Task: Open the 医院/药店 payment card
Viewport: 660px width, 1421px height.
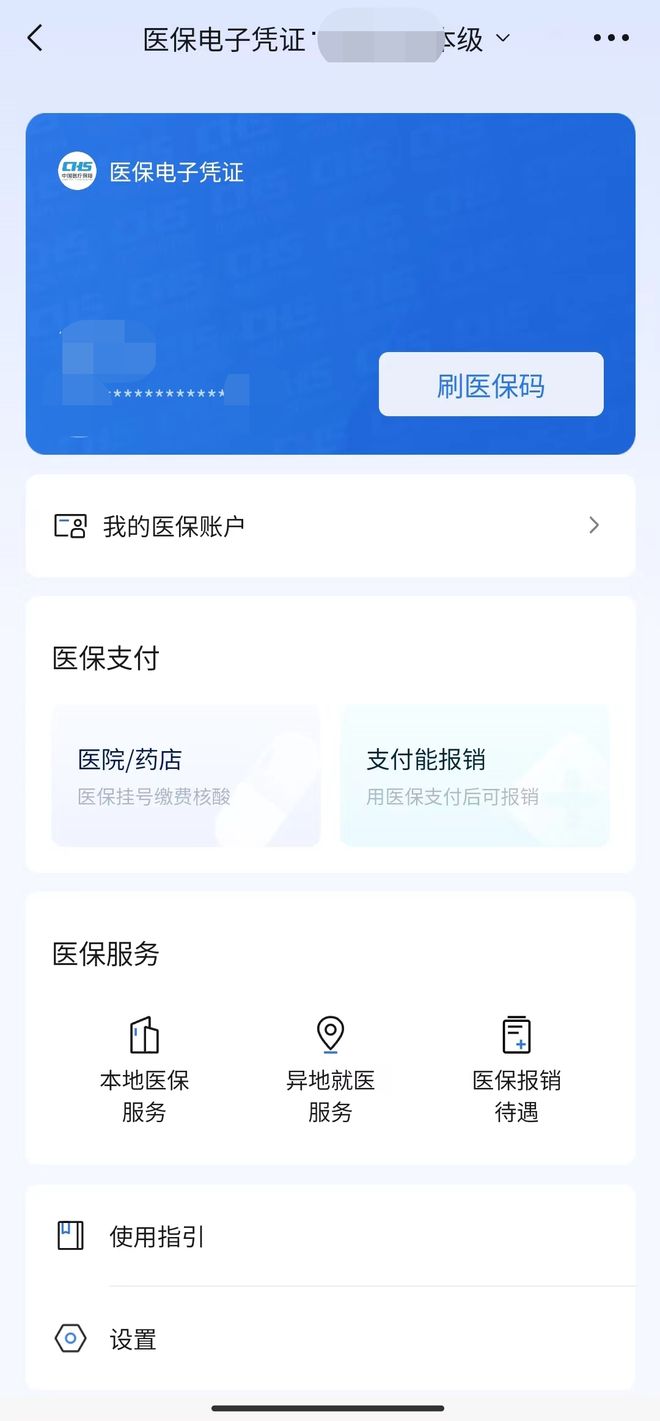Action: [x=186, y=776]
